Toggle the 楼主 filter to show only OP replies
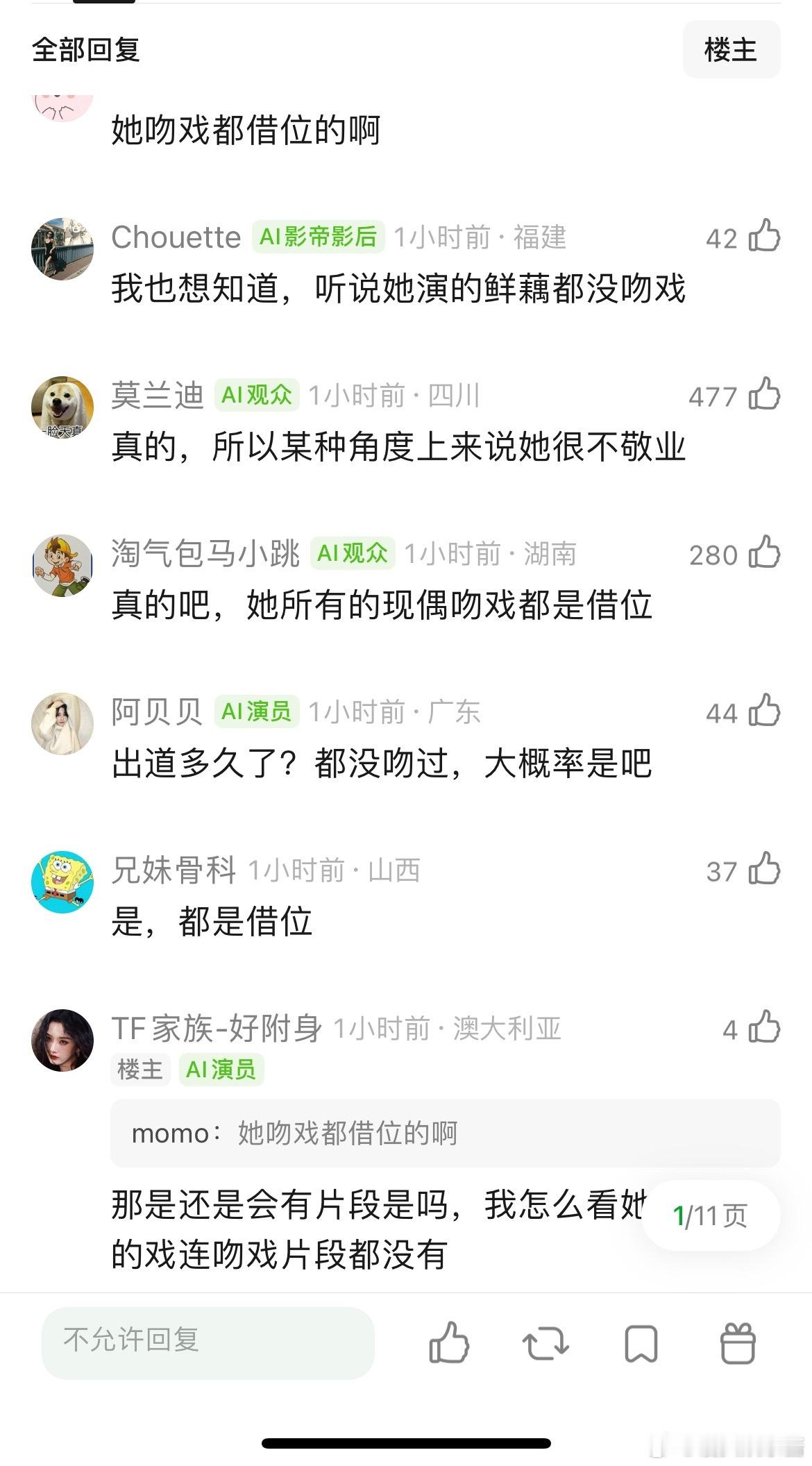The height and width of the screenshot is (1466, 812). tap(731, 49)
